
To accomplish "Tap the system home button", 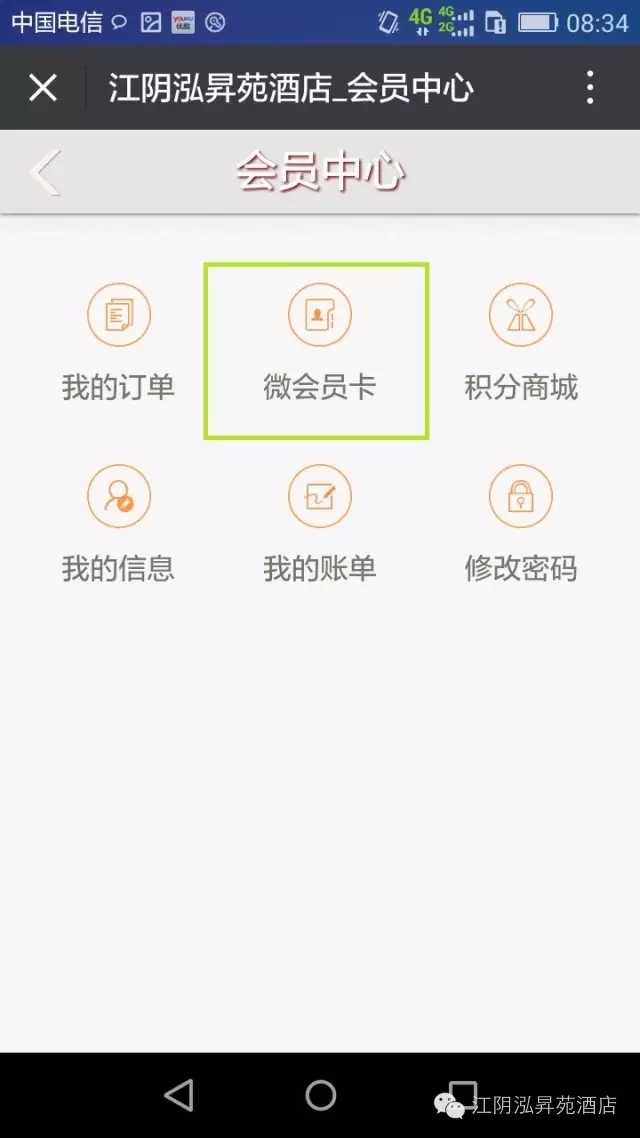I will click(320, 1094).
